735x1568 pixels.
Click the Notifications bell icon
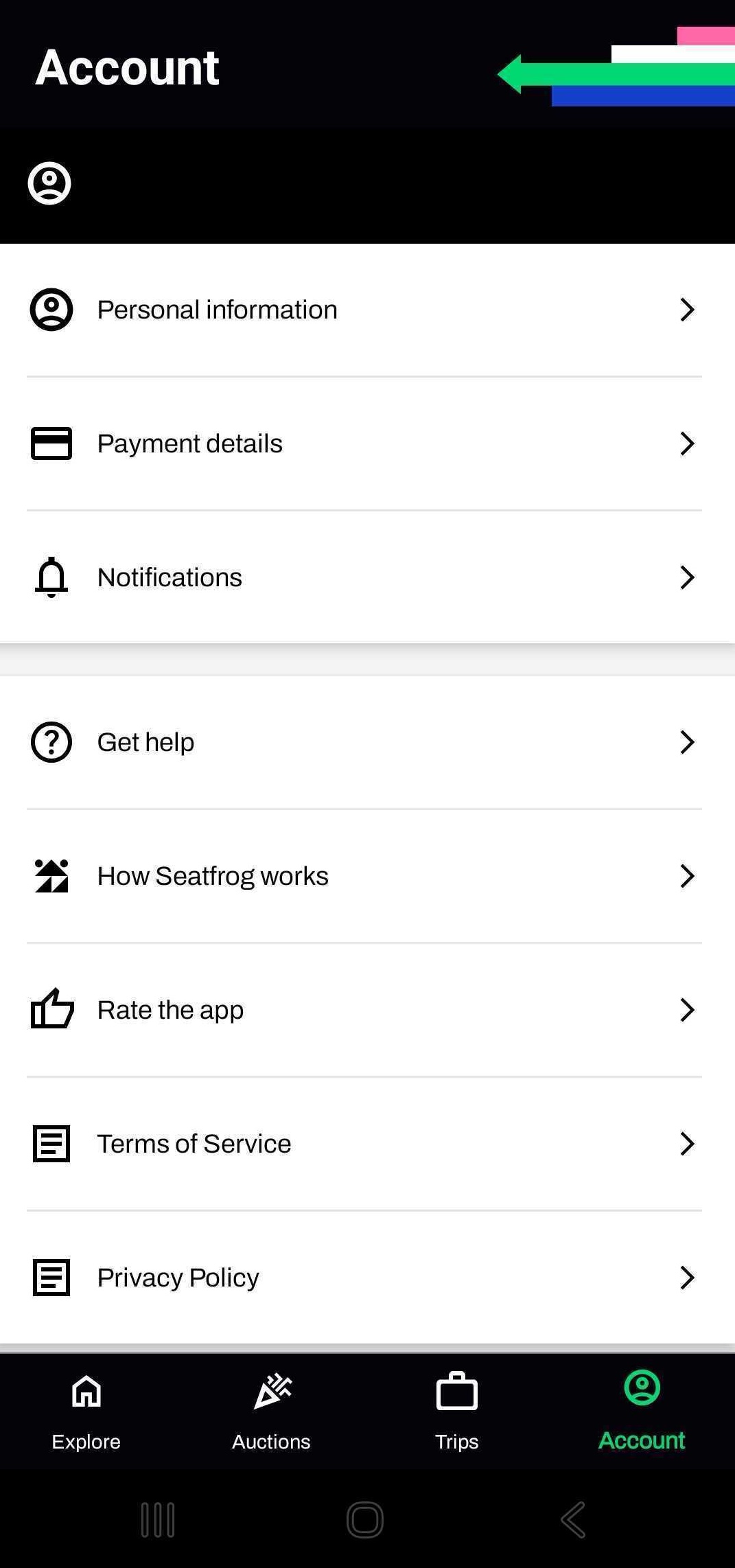click(x=51, y=577)
